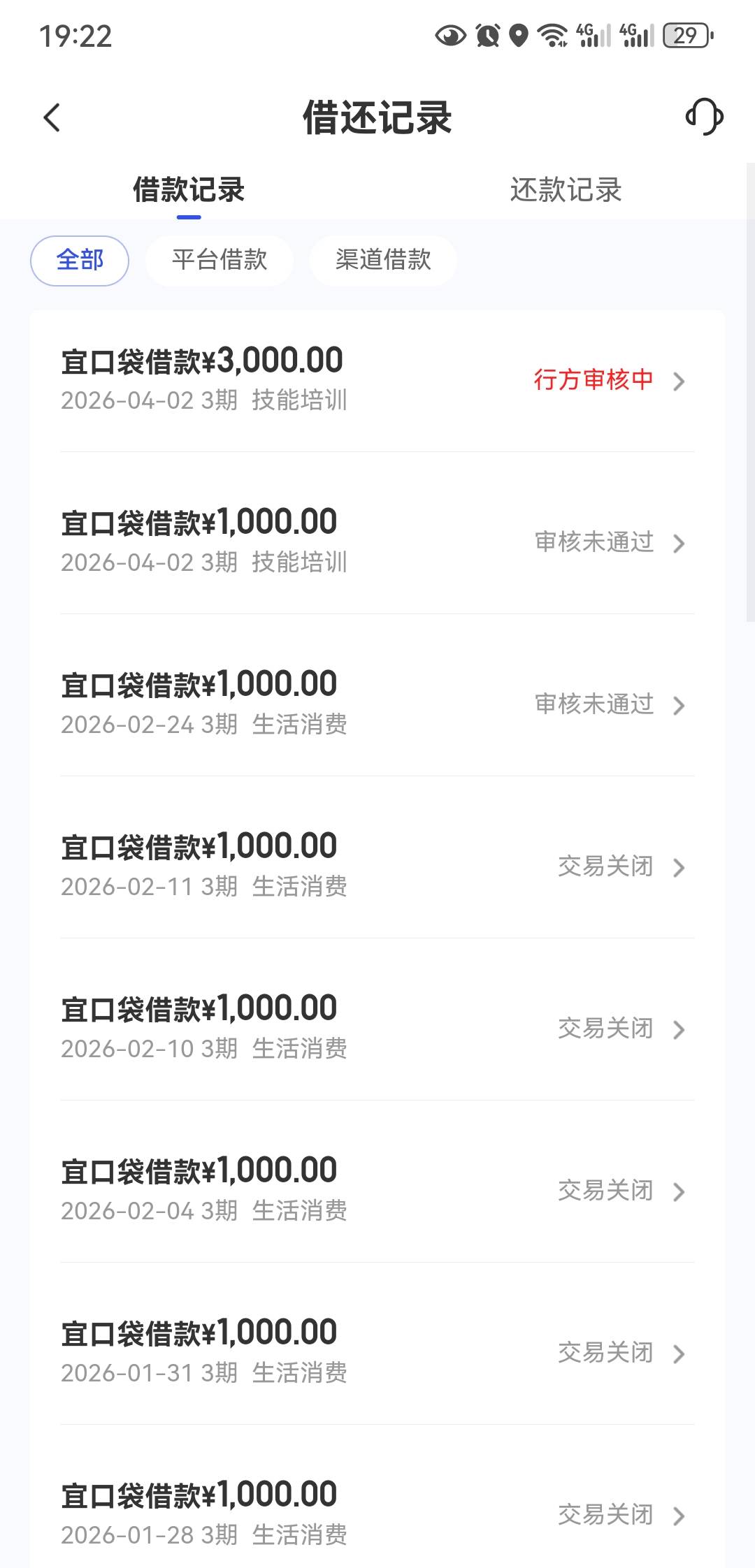The width and height of the screenshot is (755, 1568).
Task: Switch to the 还款记录 tab
Action: point(566,190)
